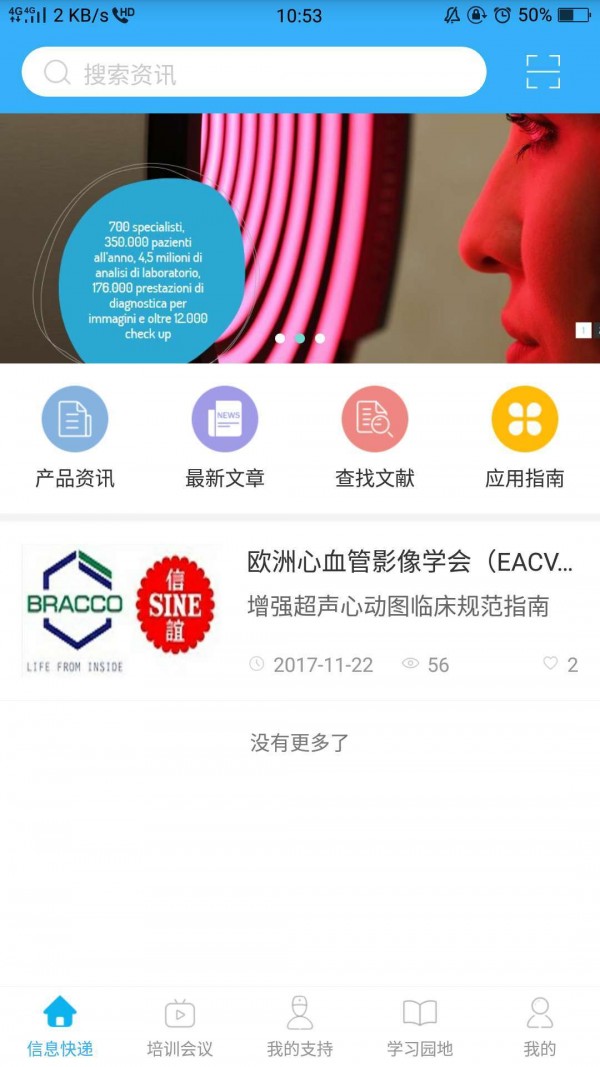The width and height of the screenshot is (600, 1067).
Task: Open 产品资讯 product information
Action: (75, 437)
